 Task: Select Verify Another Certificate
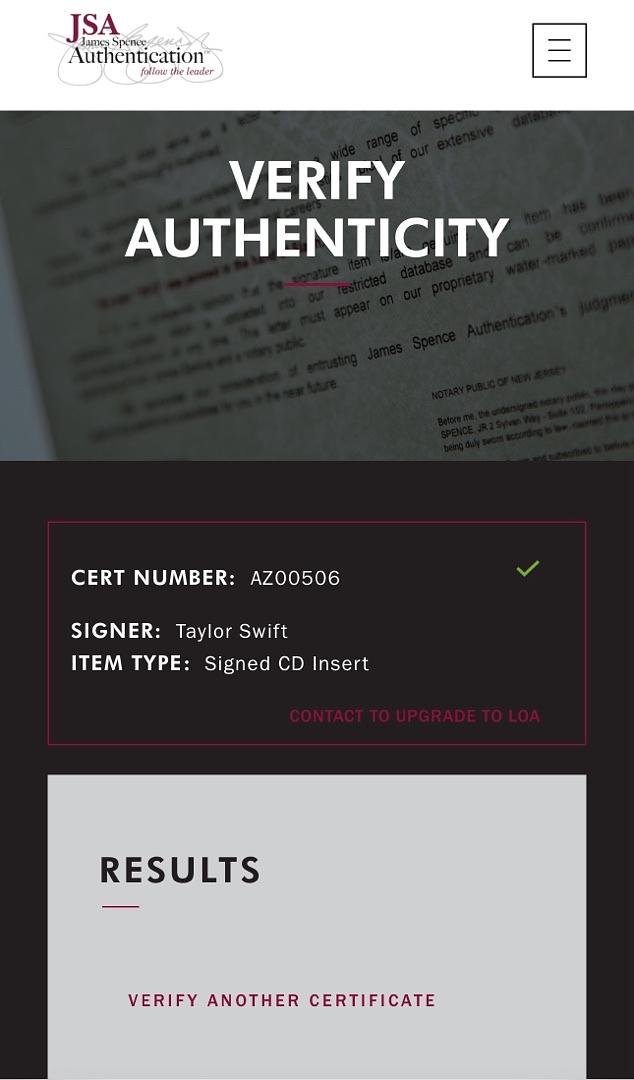[282, 1000]
